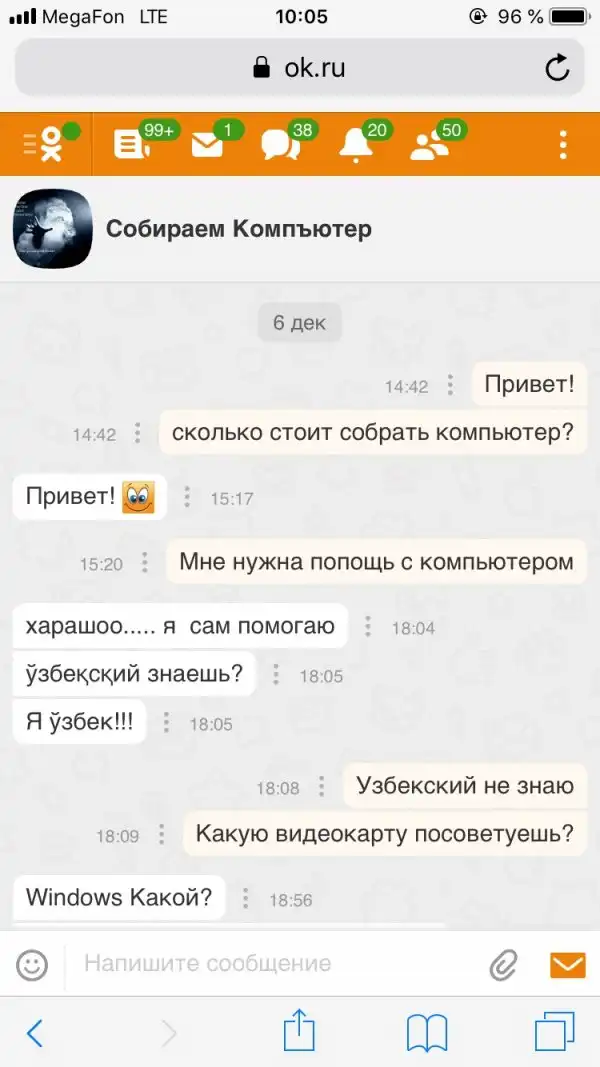
Task: Open discussions icon with 38 badge
Action: tap(279, 146)
